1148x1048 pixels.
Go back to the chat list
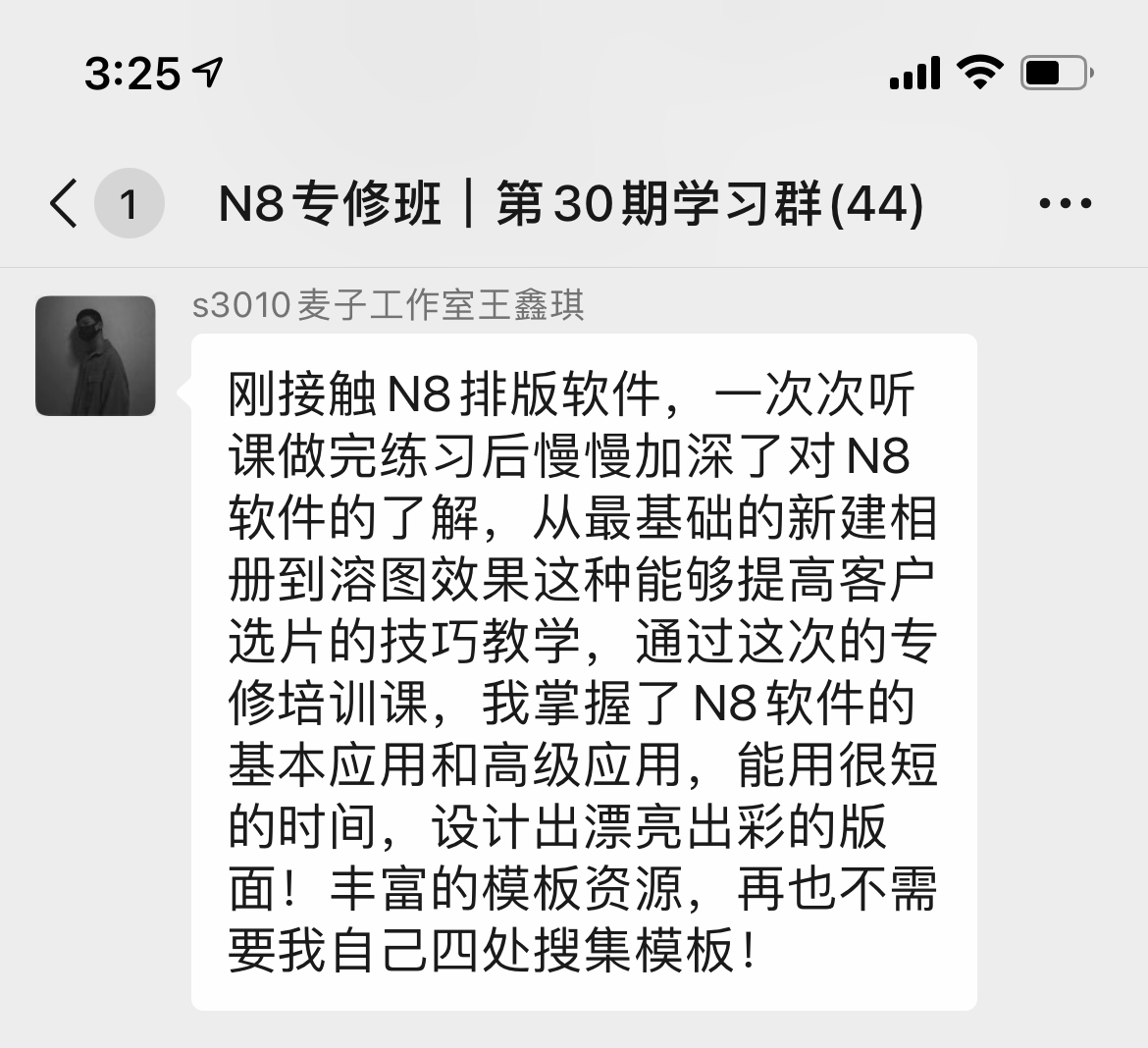coord(65,204)
